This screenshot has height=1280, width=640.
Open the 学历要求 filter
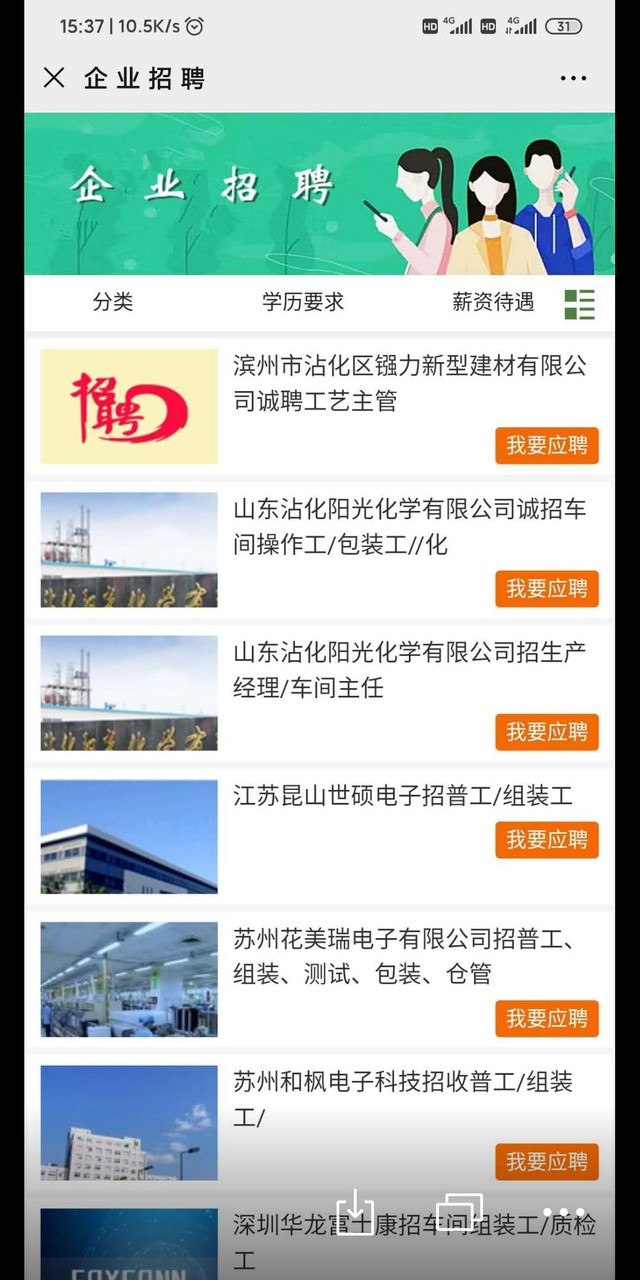303,302
